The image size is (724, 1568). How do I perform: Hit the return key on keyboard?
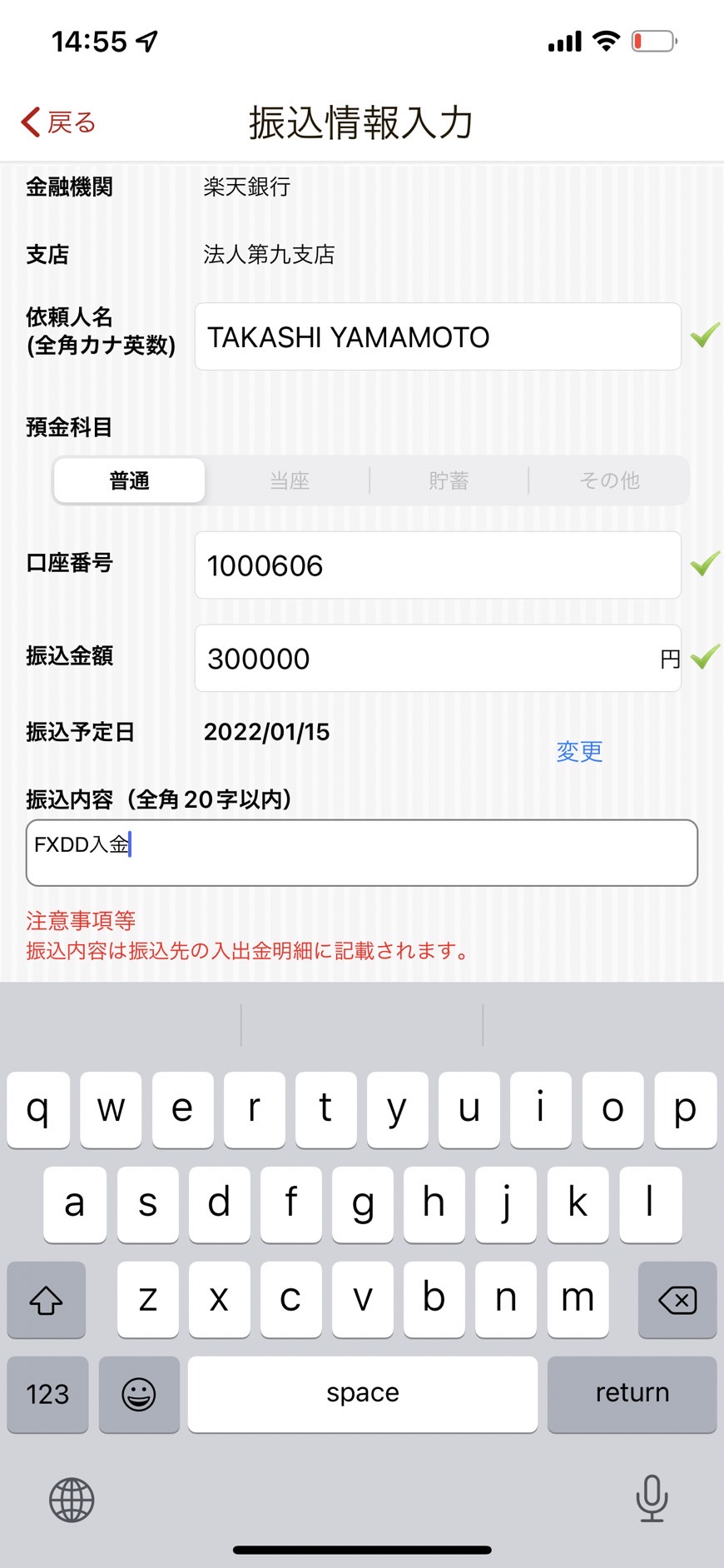(x=632, y=1394)
